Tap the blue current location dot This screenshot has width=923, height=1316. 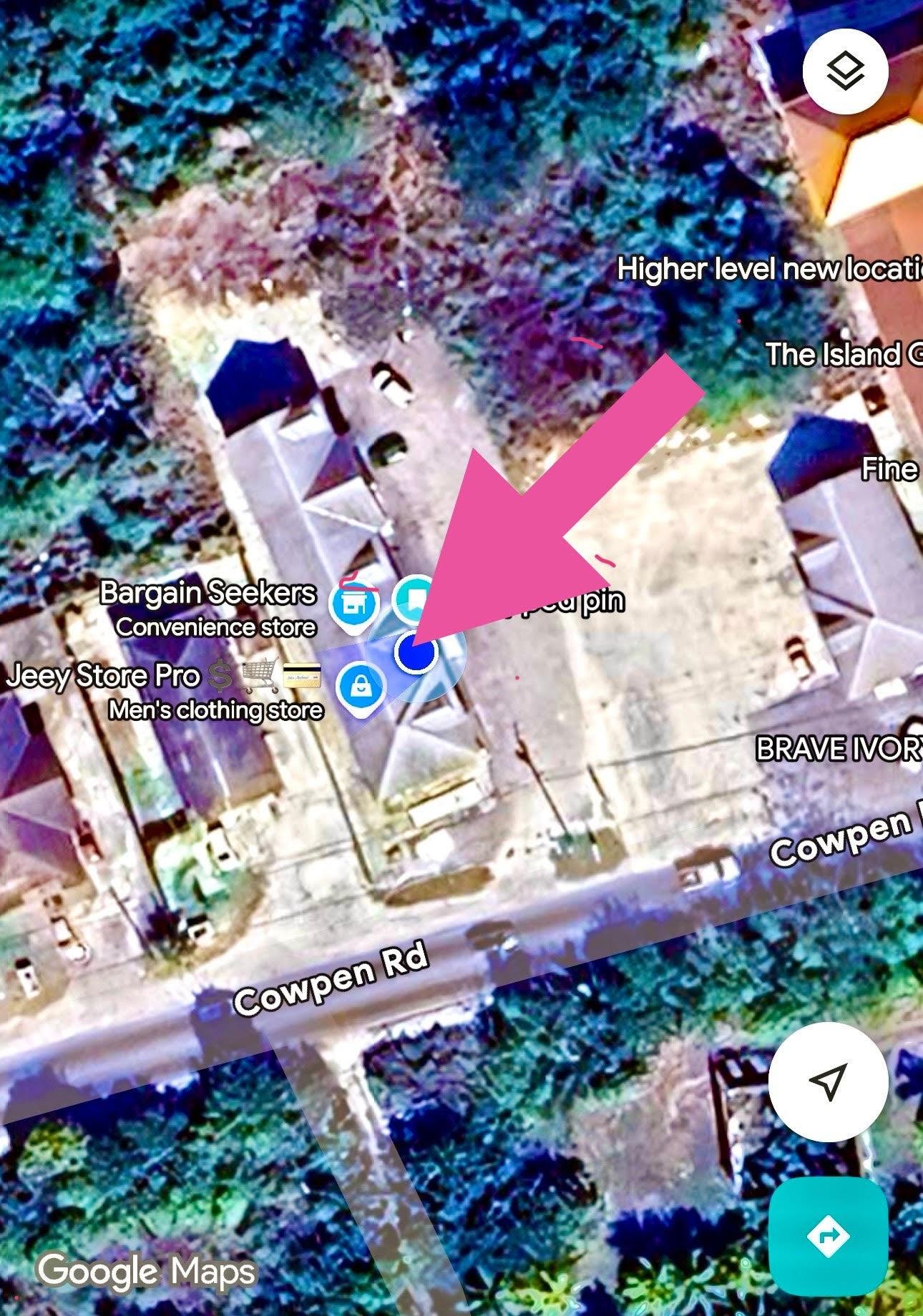[416, 652]
